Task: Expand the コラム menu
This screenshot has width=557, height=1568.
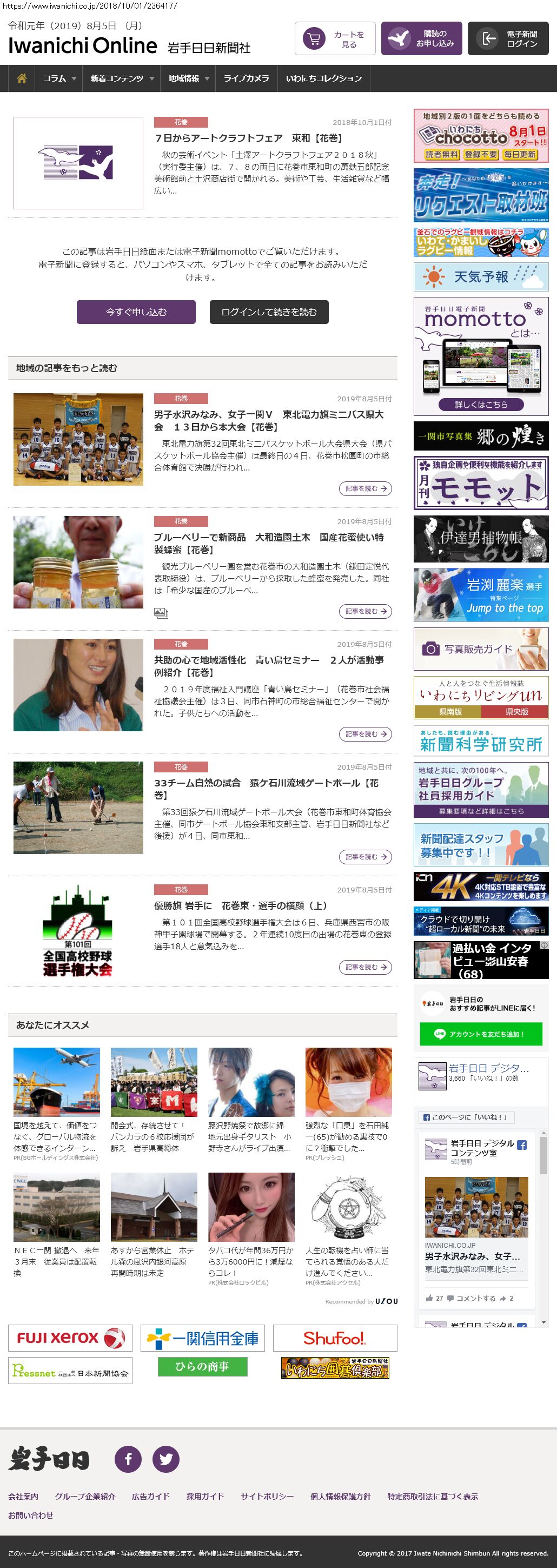Action: click(x=59, y=78)
